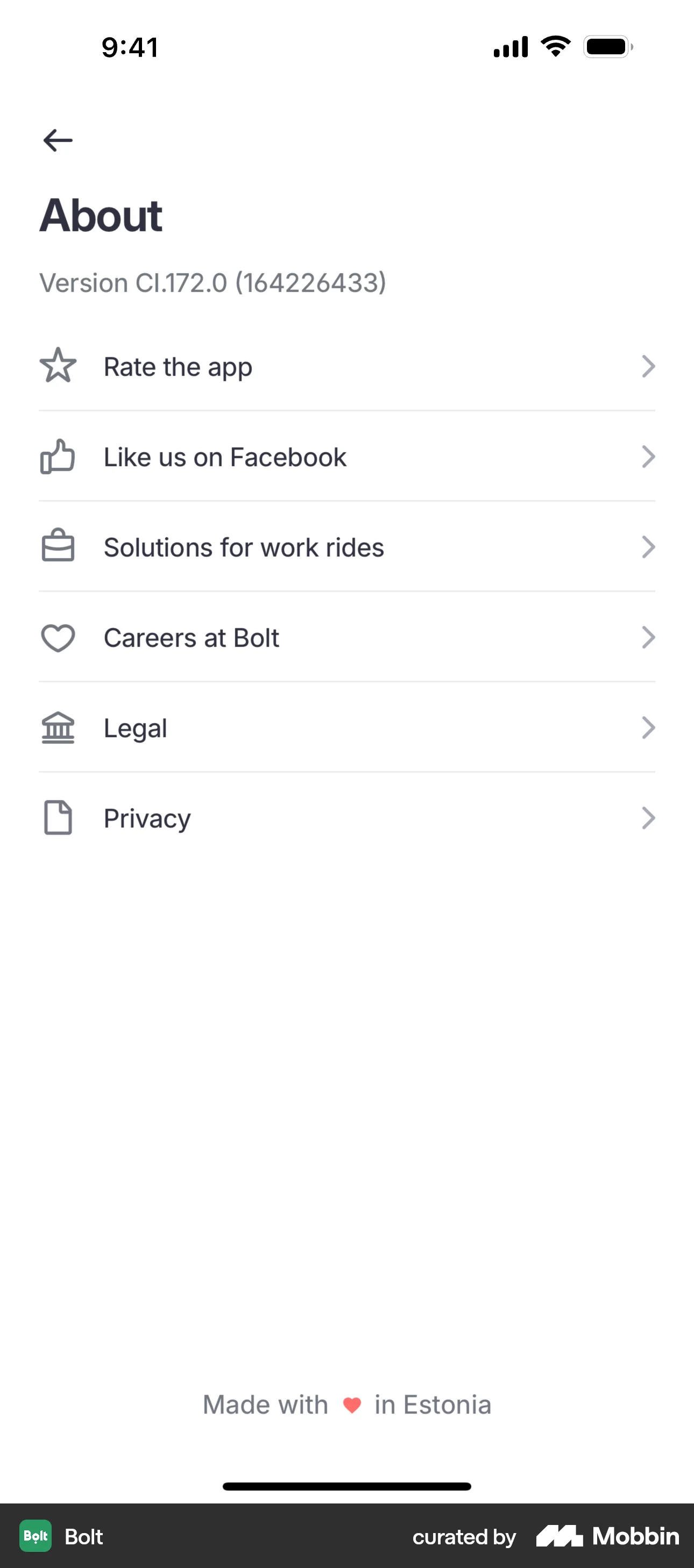Screen dimensions: 694x1568
Task: Click the star icon beside Rate the app
Action: click(x=57, y=366)
